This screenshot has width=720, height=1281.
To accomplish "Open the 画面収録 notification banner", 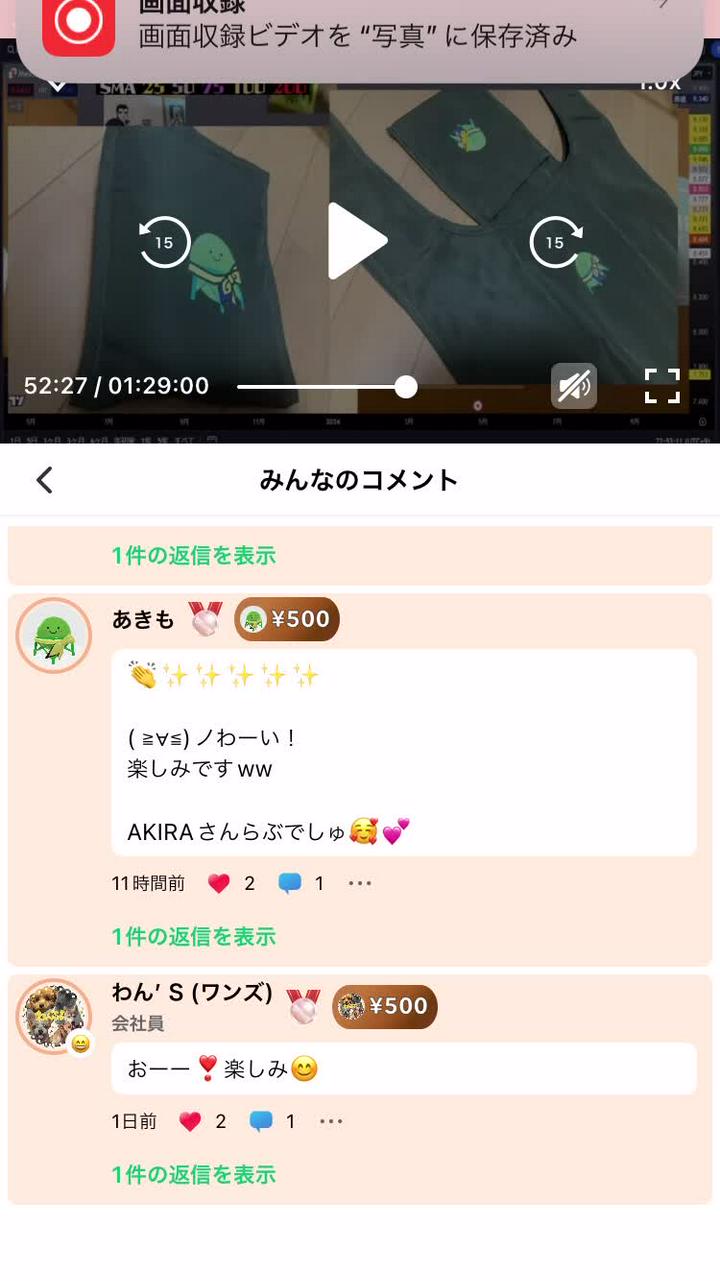I will click(x=360, y=30).
